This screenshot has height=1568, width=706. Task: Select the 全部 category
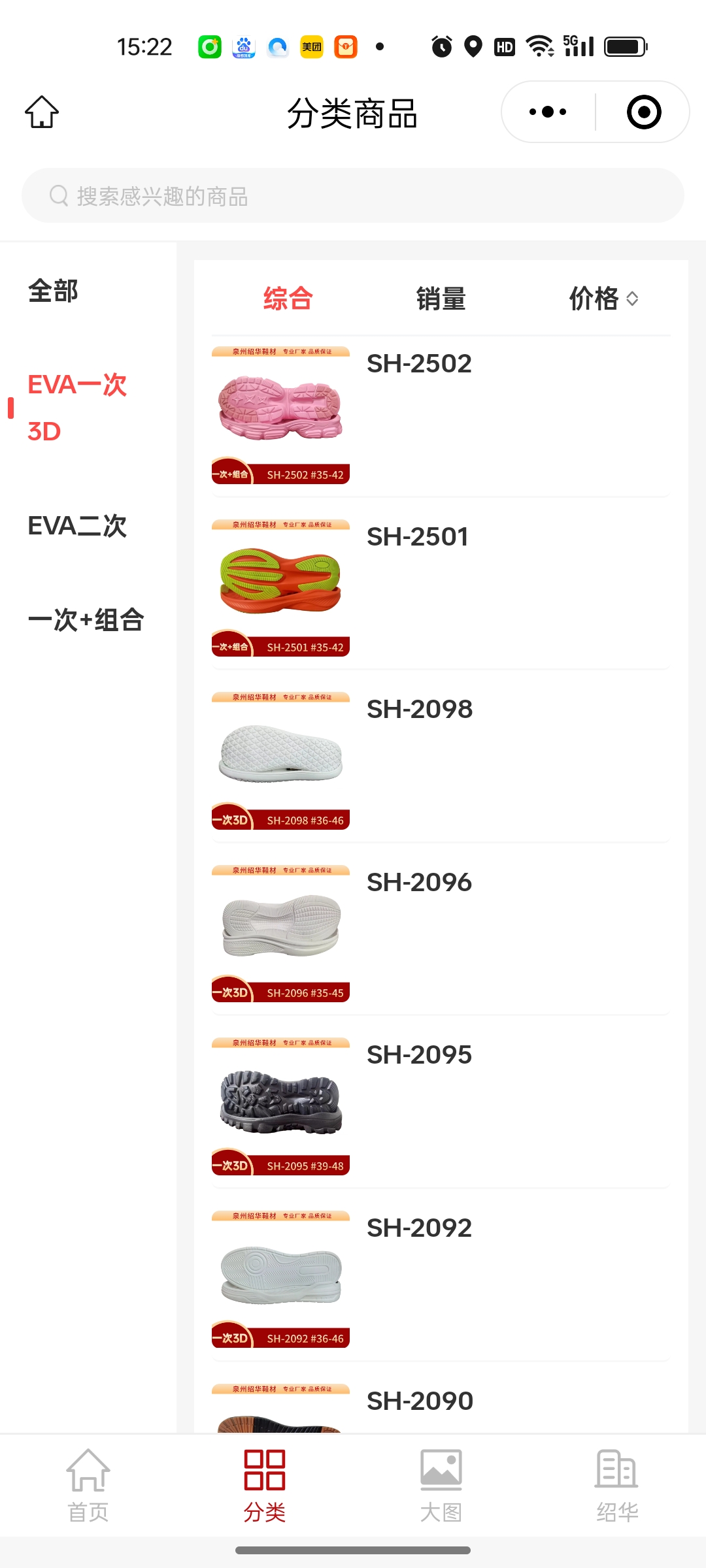click(x=53, y=291)
